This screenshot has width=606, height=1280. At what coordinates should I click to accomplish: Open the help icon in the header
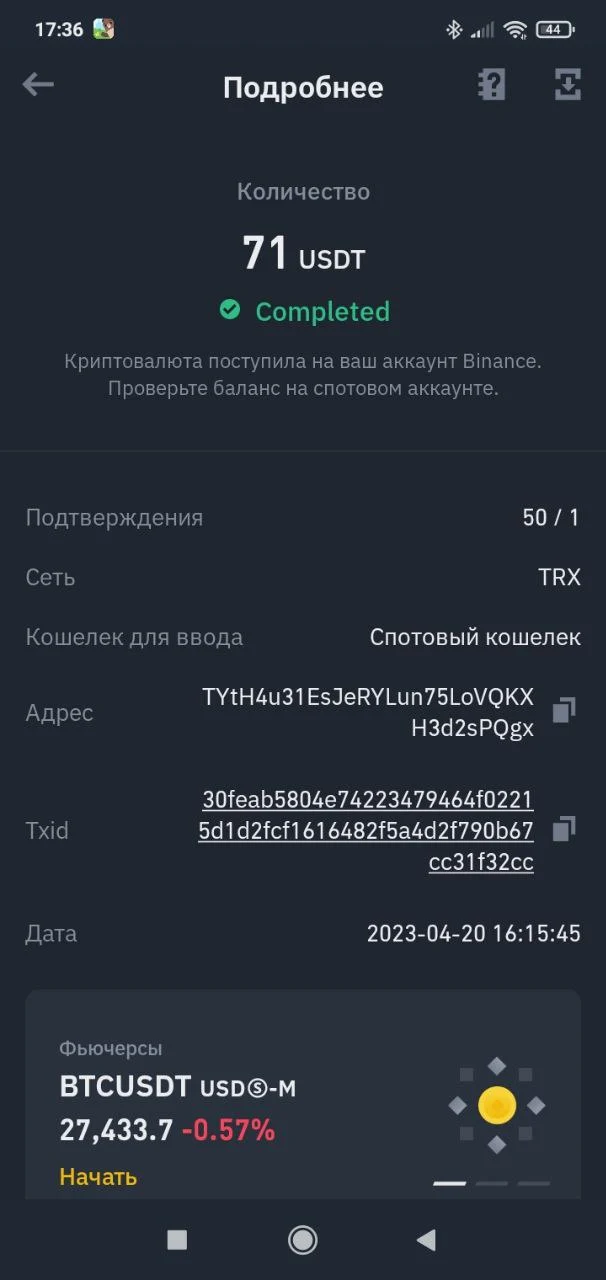(491, 85)
